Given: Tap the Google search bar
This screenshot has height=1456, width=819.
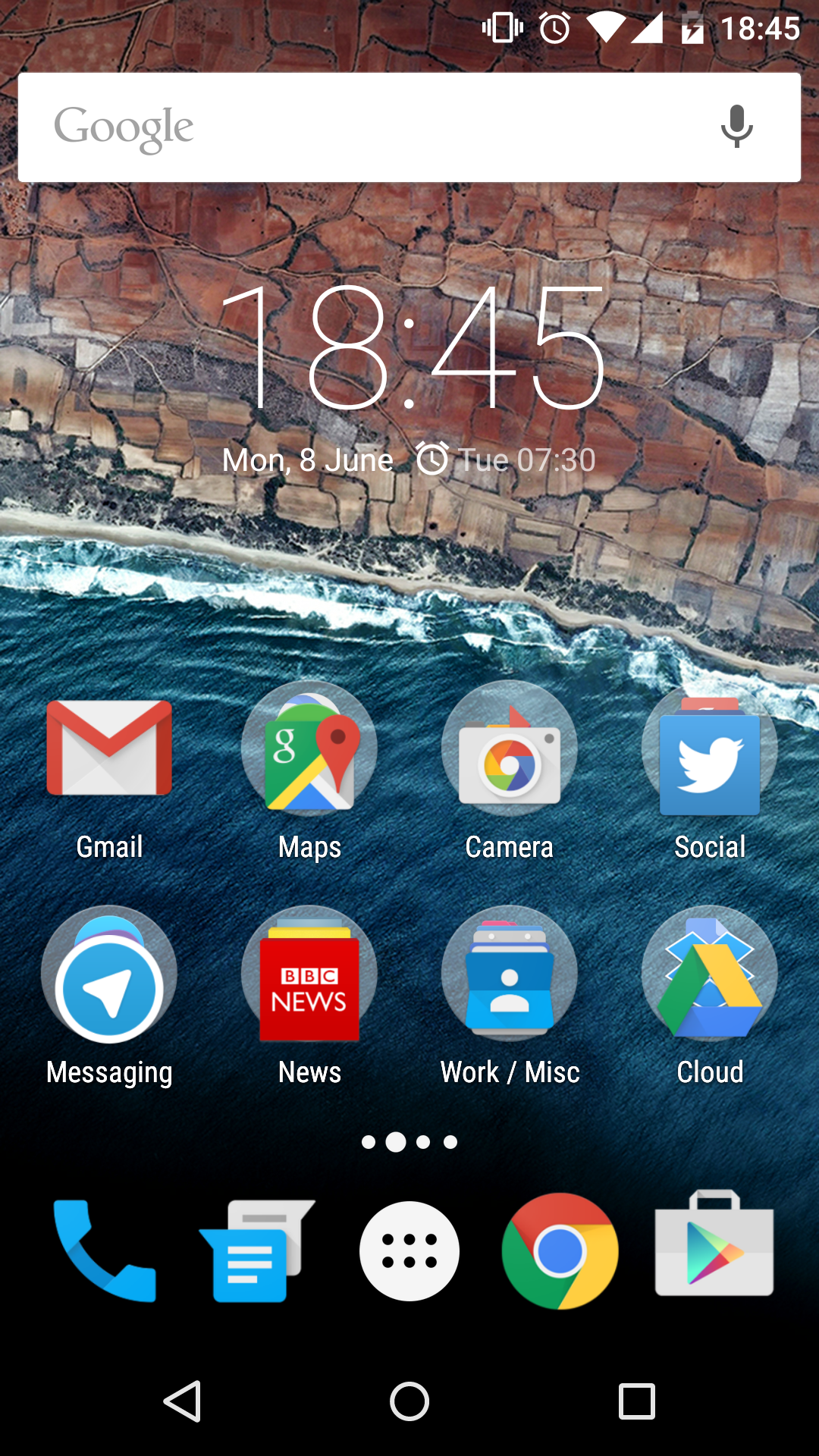Looking at the screenshot, I should click(x=364, y=127).
